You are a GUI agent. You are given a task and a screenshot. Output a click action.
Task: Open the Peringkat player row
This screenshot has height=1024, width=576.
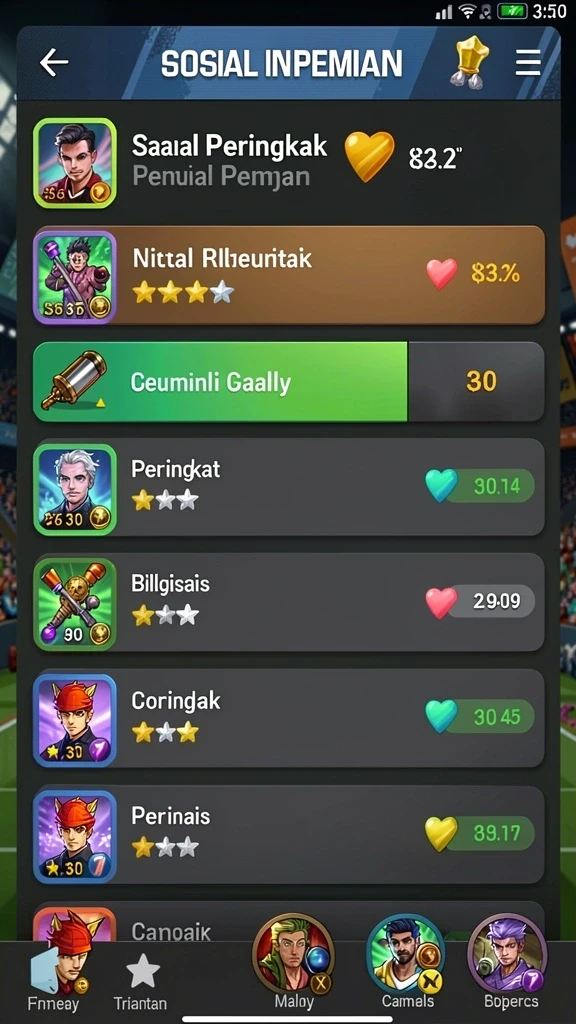(x=288, y=487)
